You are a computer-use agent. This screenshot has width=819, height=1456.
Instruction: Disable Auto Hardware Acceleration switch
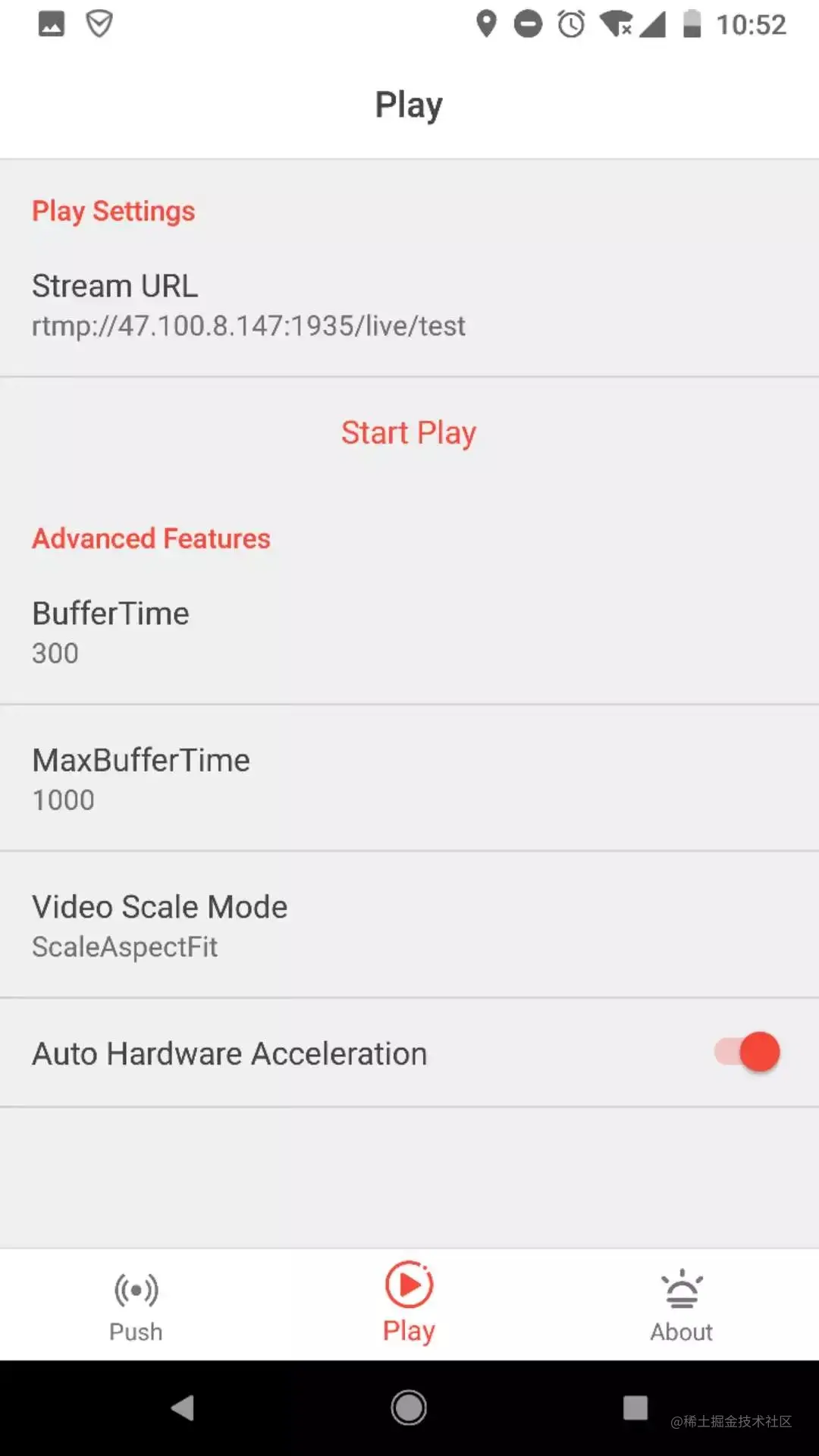(x=748, y=1053)
